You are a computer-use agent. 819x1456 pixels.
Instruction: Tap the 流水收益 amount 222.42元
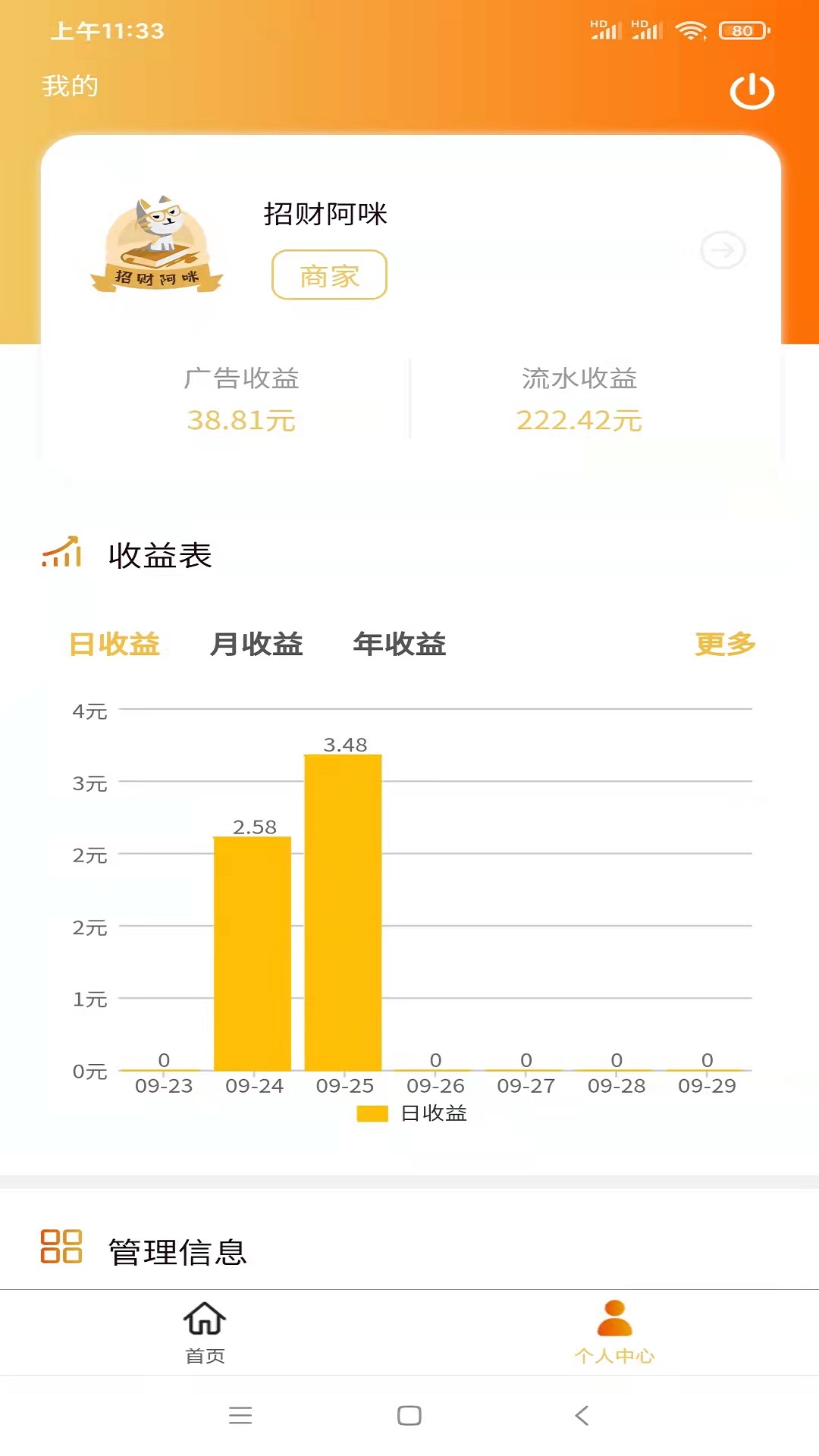(580, 418)
